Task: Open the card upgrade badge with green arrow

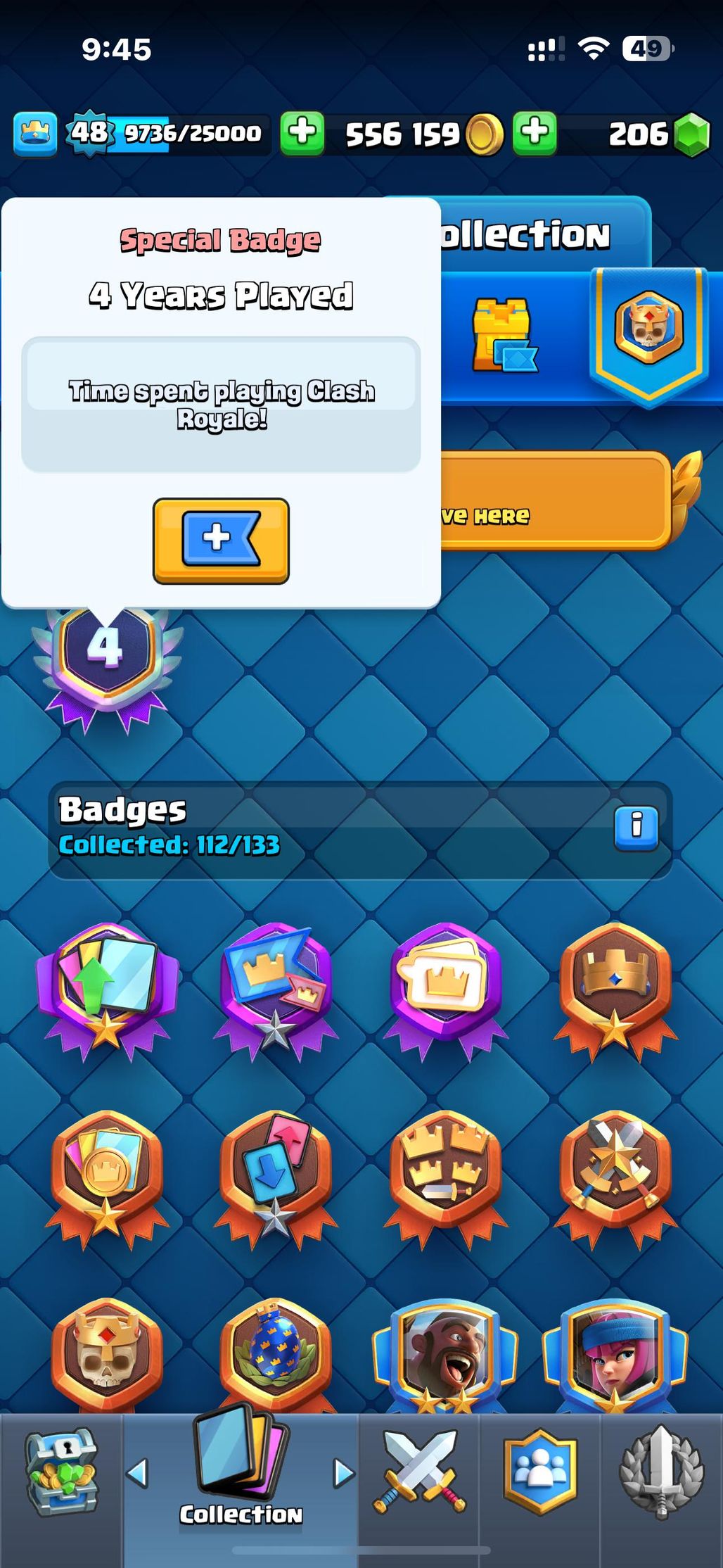Action: pos(107,985)
